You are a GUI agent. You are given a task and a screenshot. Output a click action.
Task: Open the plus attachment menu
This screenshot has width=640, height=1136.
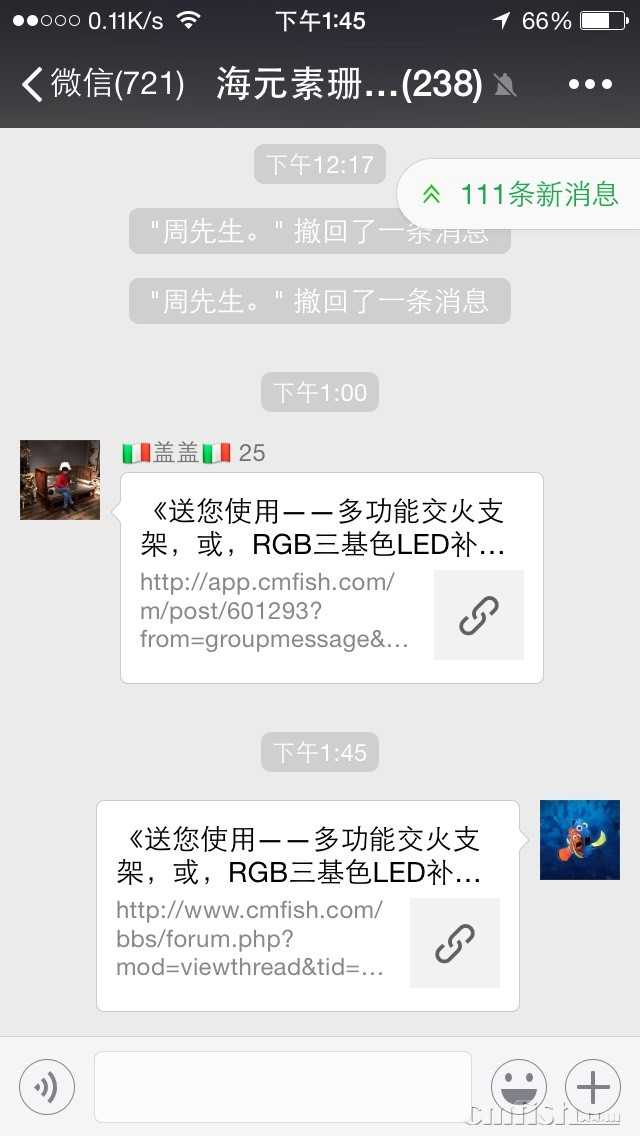[x=593, y=1086]
